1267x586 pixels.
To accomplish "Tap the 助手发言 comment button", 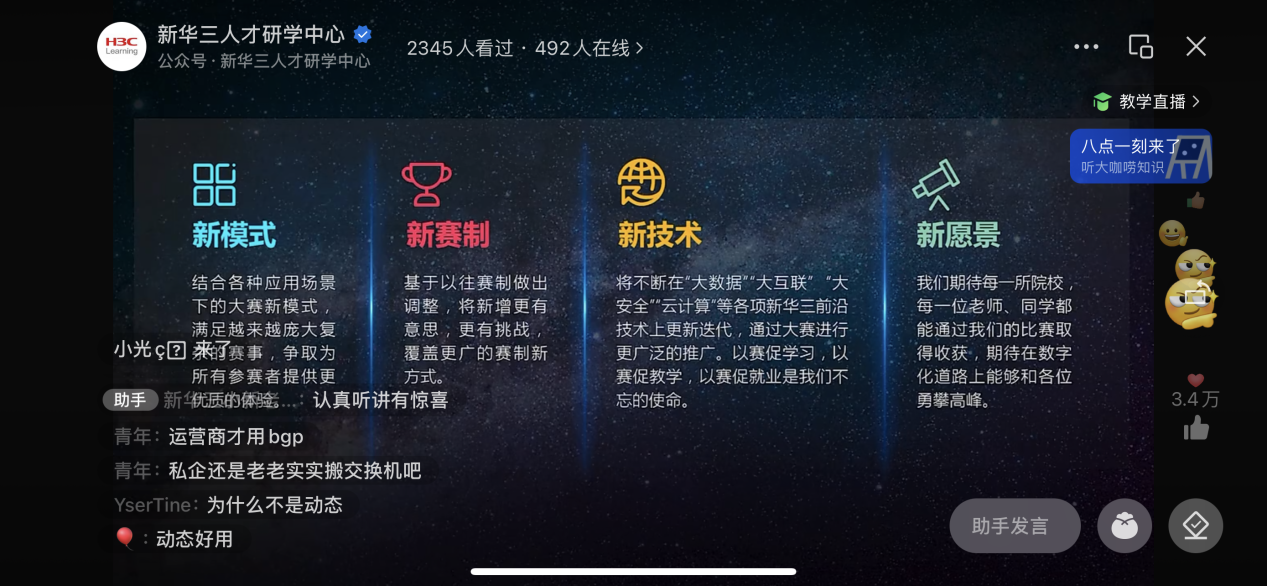I will tap(1014, 526).
